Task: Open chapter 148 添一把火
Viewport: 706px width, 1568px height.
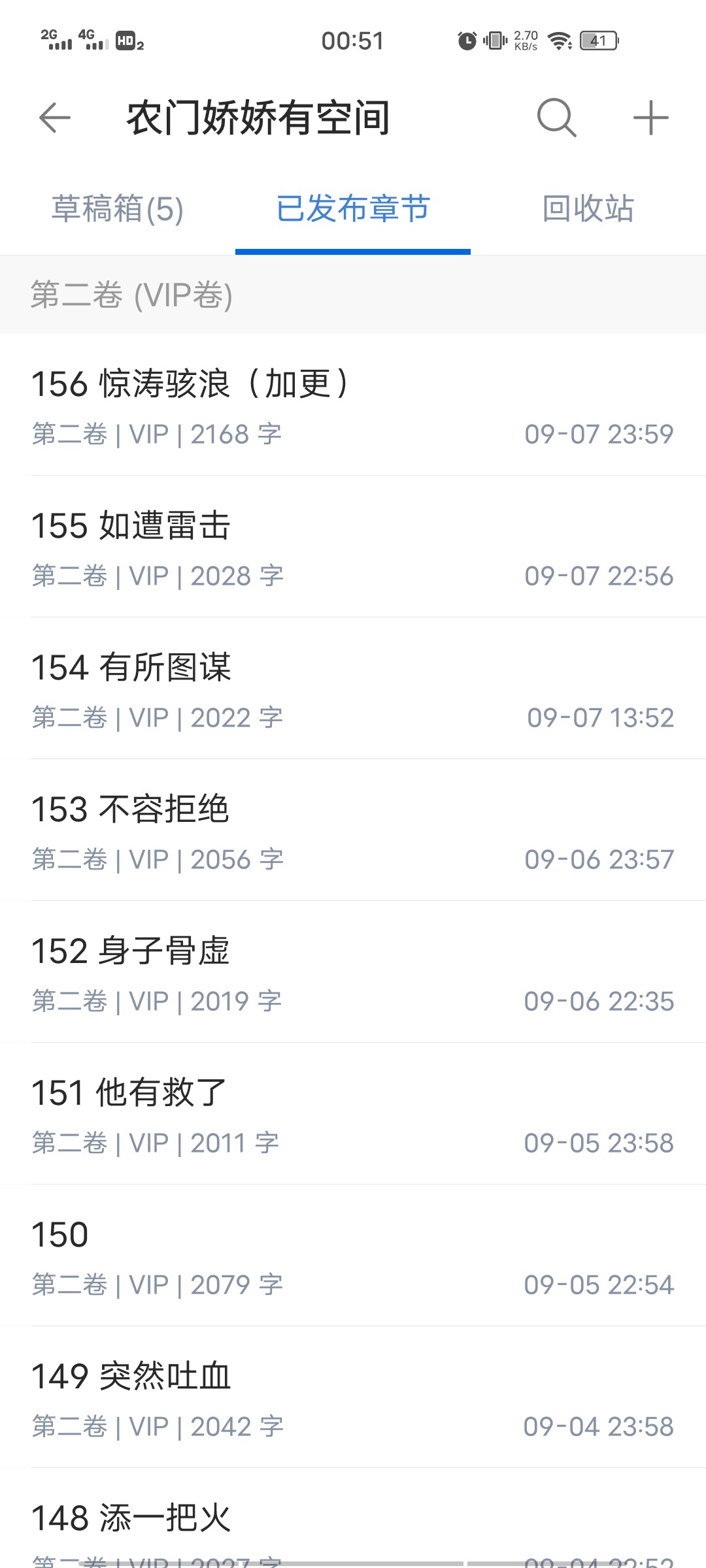Action: click(x=353, y=1522)
